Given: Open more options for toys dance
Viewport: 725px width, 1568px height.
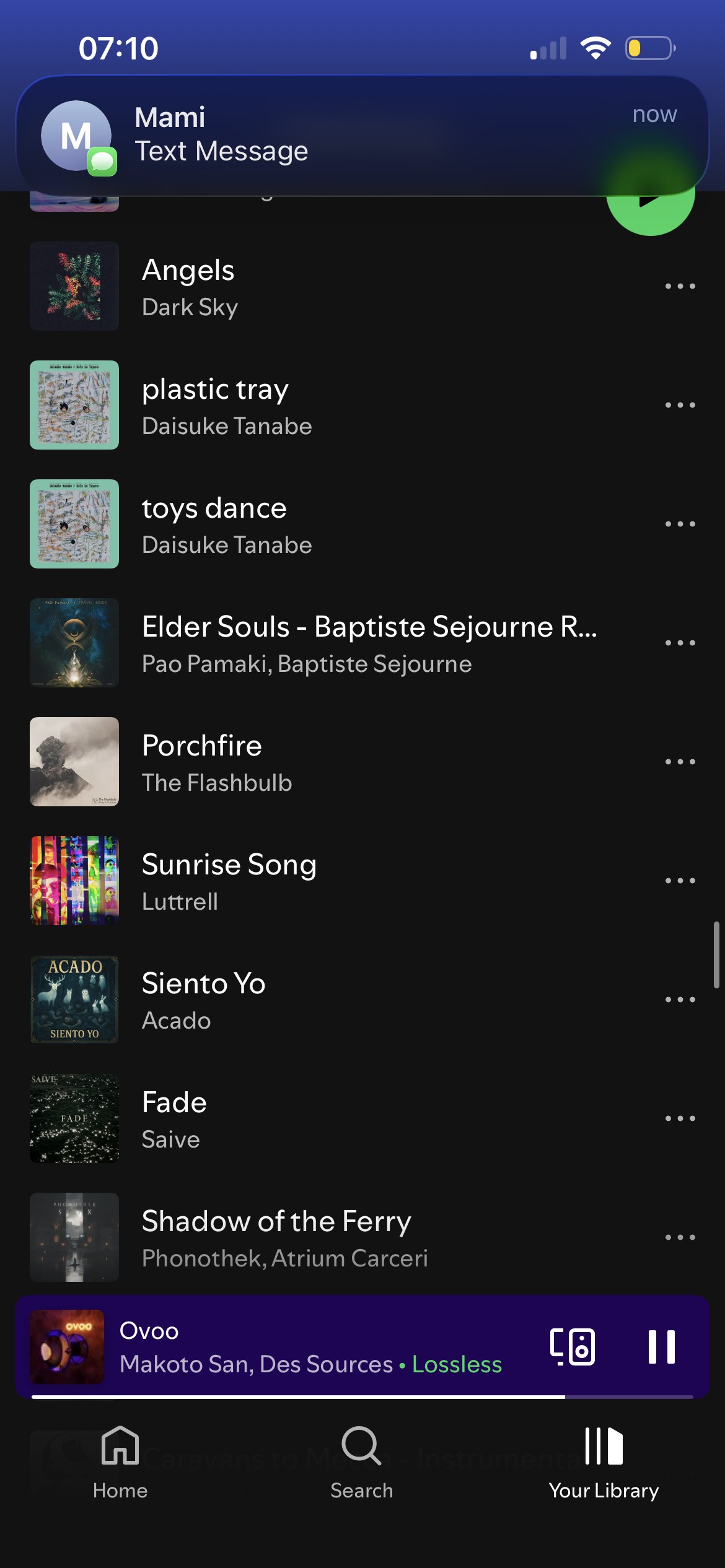Looking at the screenshot, I should coord(680,525).
